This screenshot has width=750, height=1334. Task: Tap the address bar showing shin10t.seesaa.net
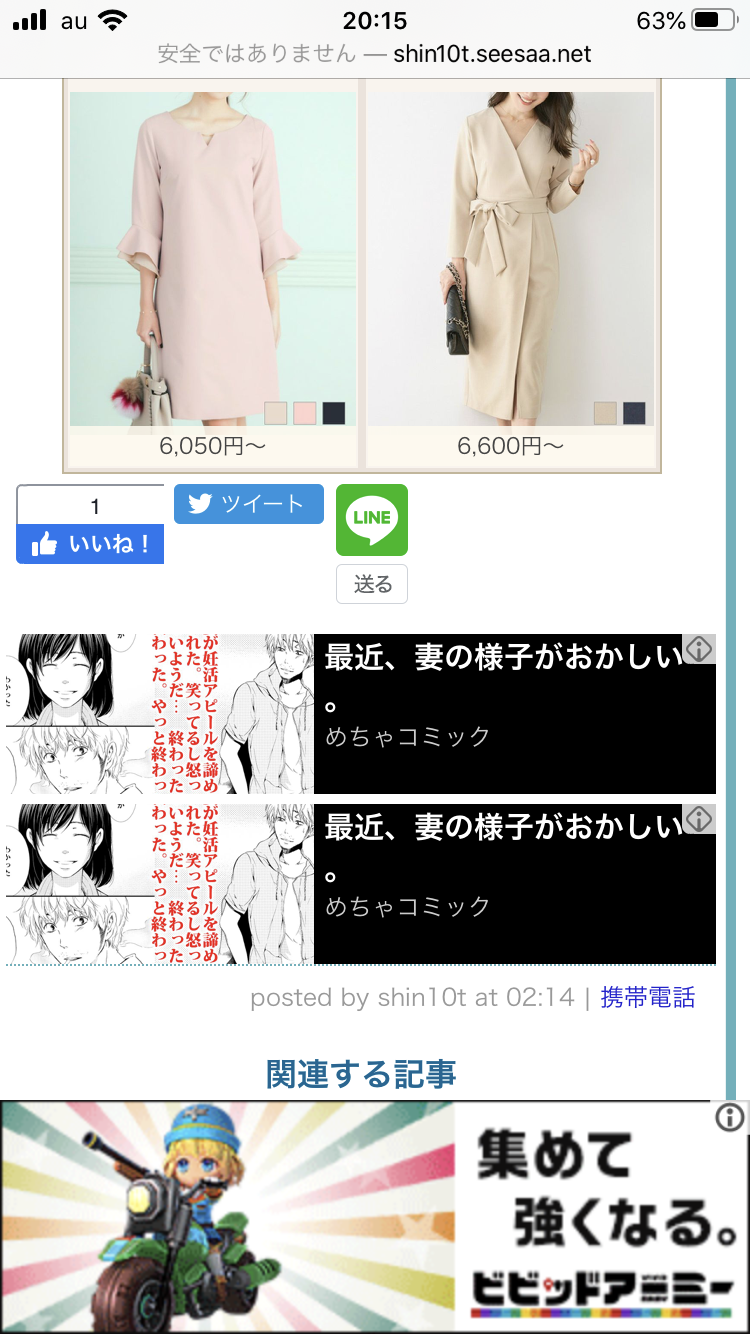point(375,53)
